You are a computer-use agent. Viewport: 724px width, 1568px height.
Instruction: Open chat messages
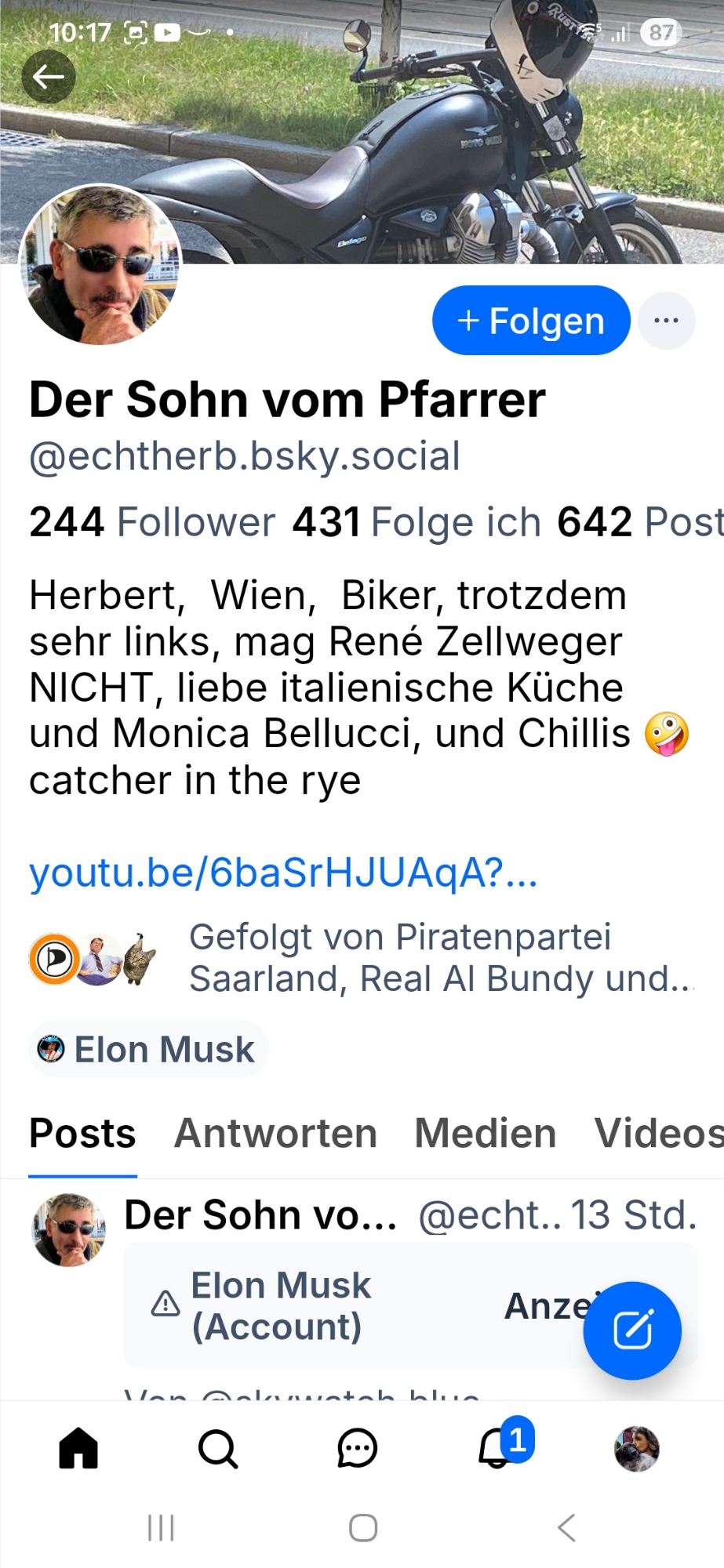pyautogui.click(x=357, y=1448)
